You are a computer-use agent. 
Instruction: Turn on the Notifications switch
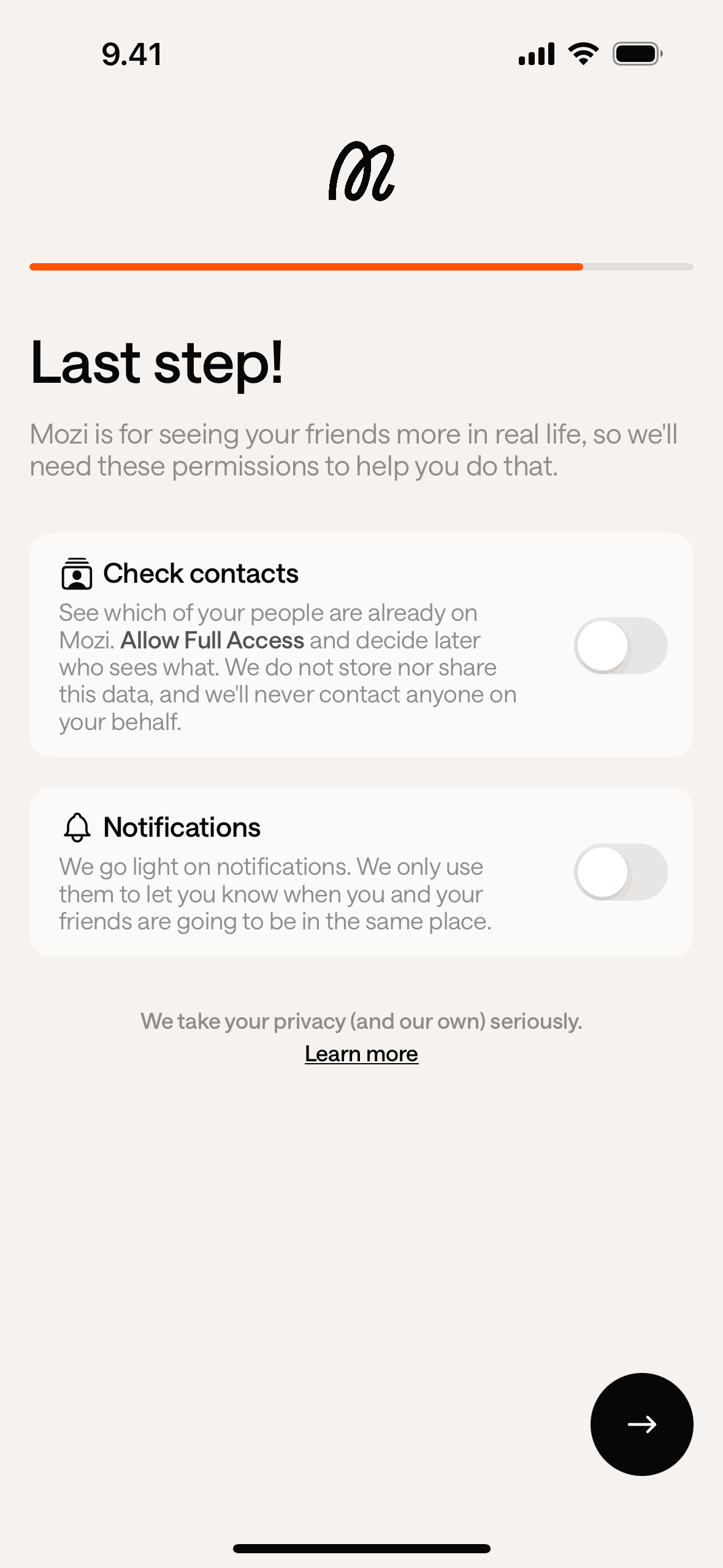[x=620, y=872]
